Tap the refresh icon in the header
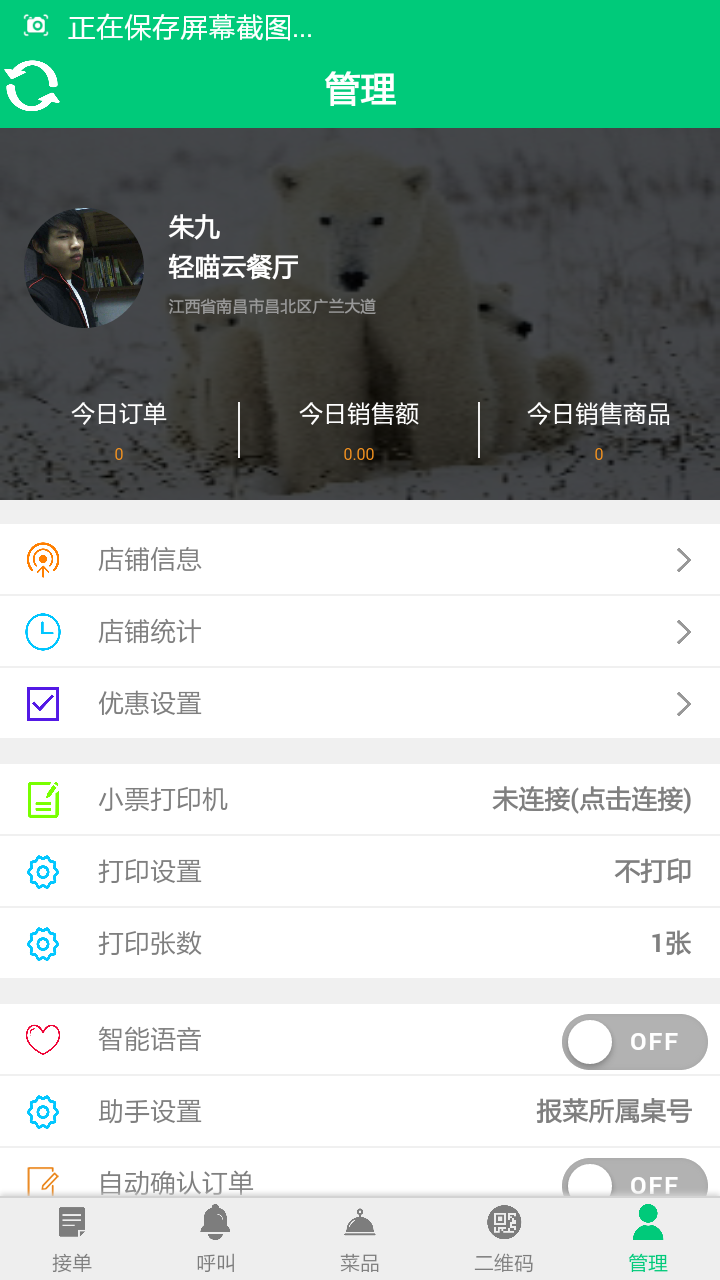This screenshot has width=720, height=1280. [x=33, y=86]
